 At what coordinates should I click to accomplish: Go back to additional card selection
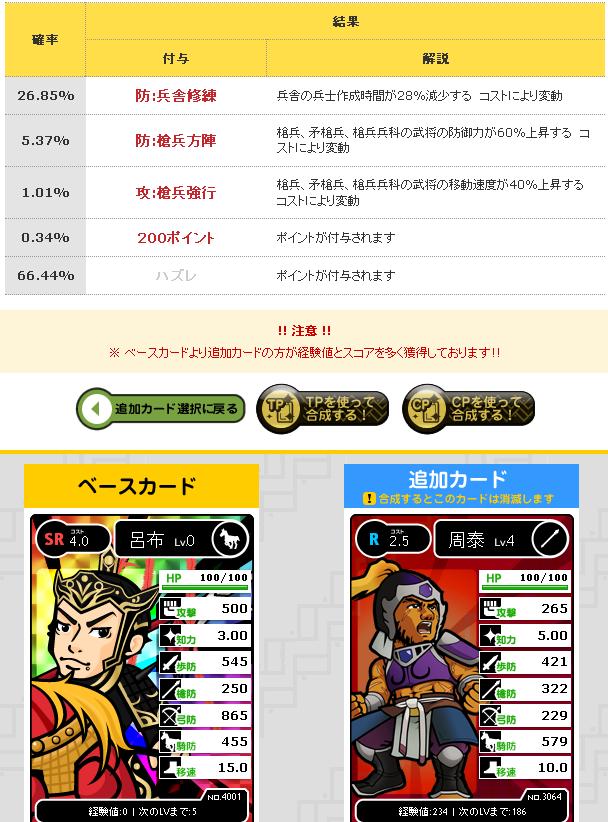tap(161, 408)
